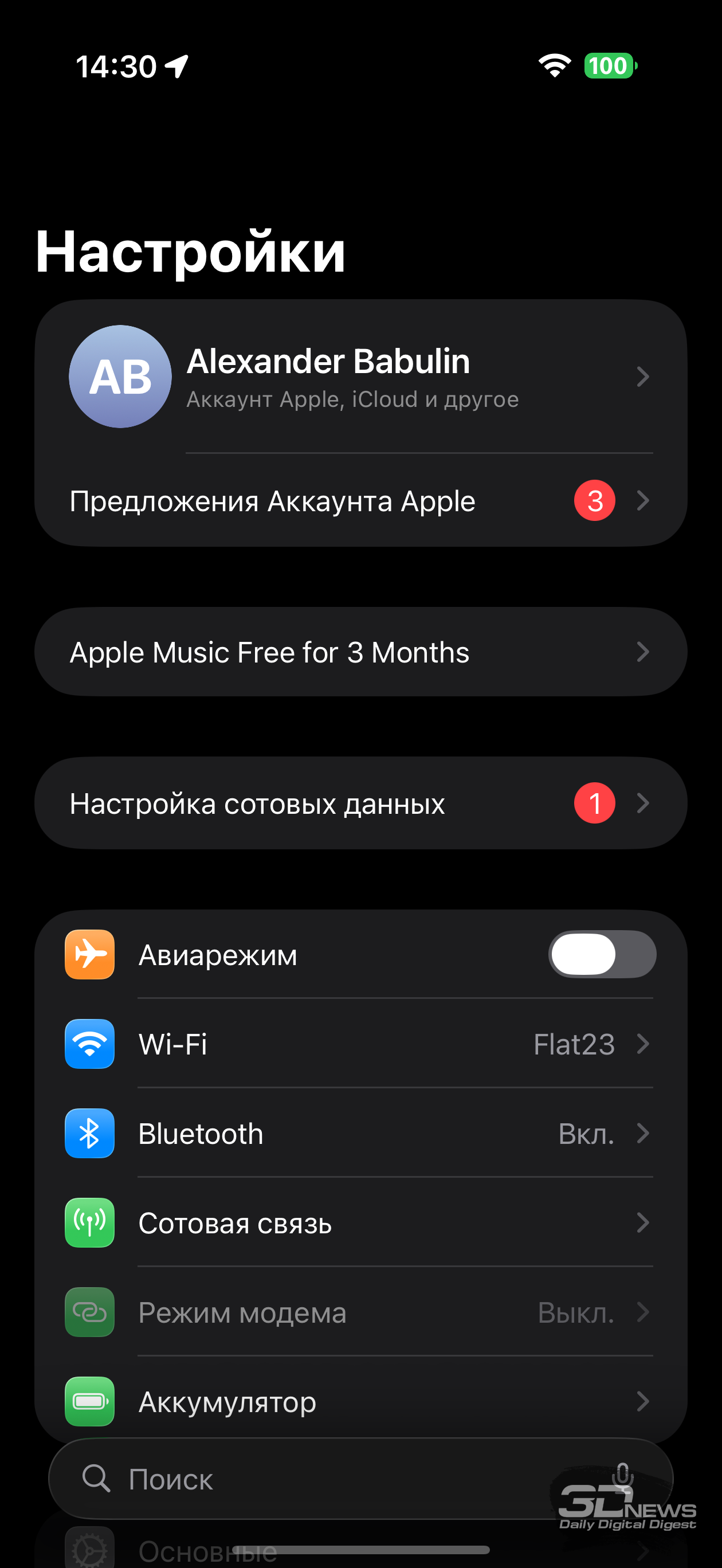Go to Сотовая связь settings
This screenshot has height=1568, width=722.
pos(359,1223)
